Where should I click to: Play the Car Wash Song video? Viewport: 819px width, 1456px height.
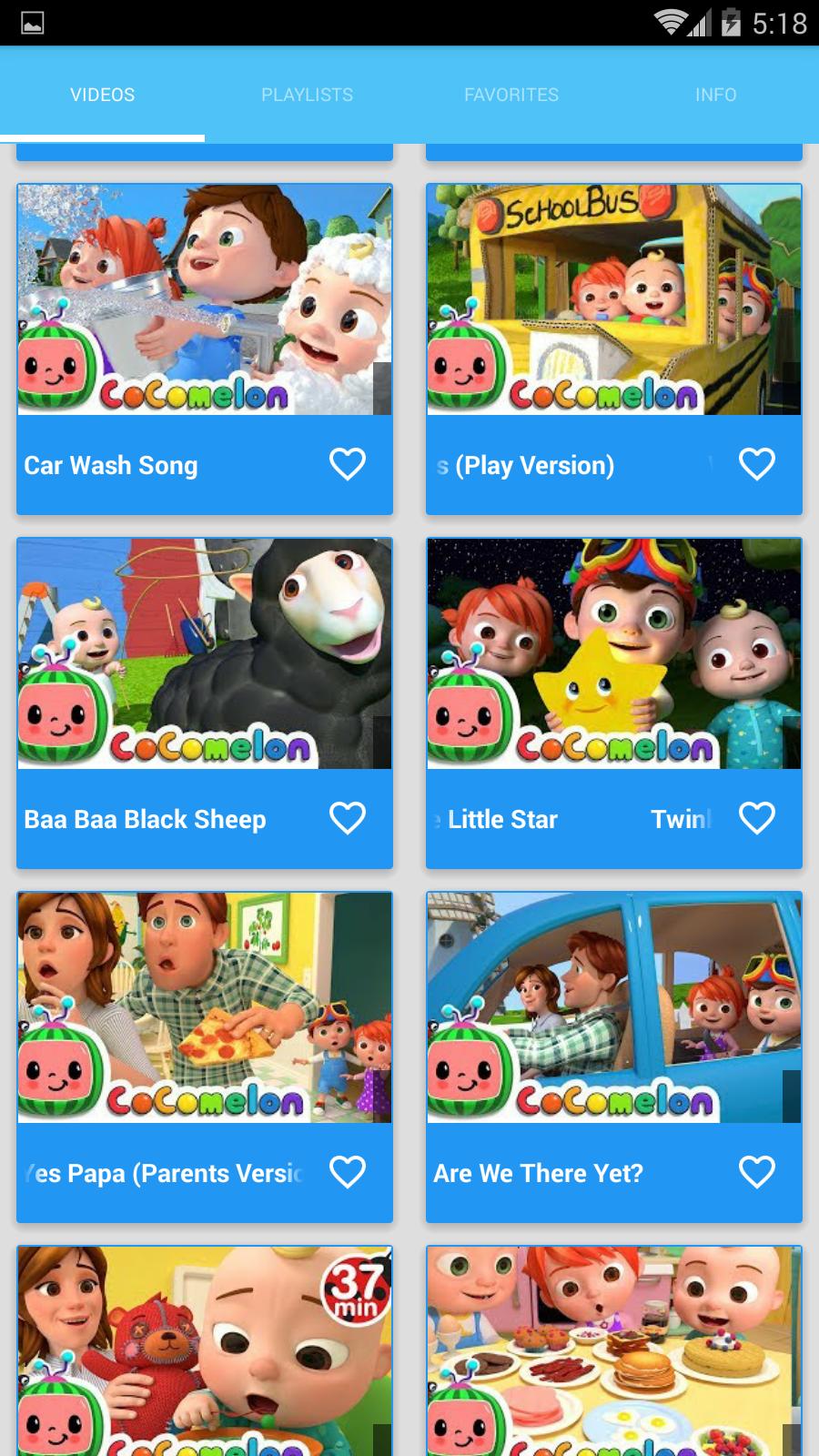coord(205,299)
